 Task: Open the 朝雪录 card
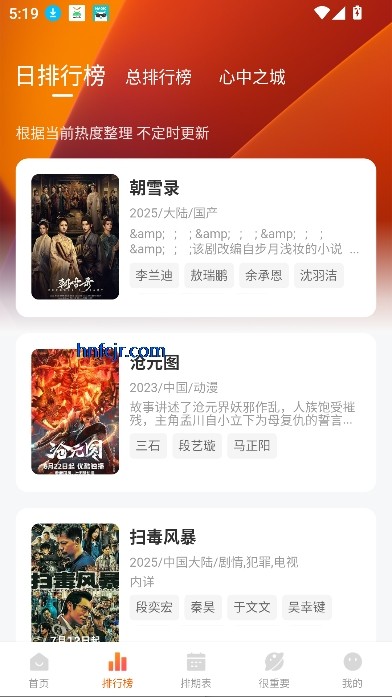[196, 237]
